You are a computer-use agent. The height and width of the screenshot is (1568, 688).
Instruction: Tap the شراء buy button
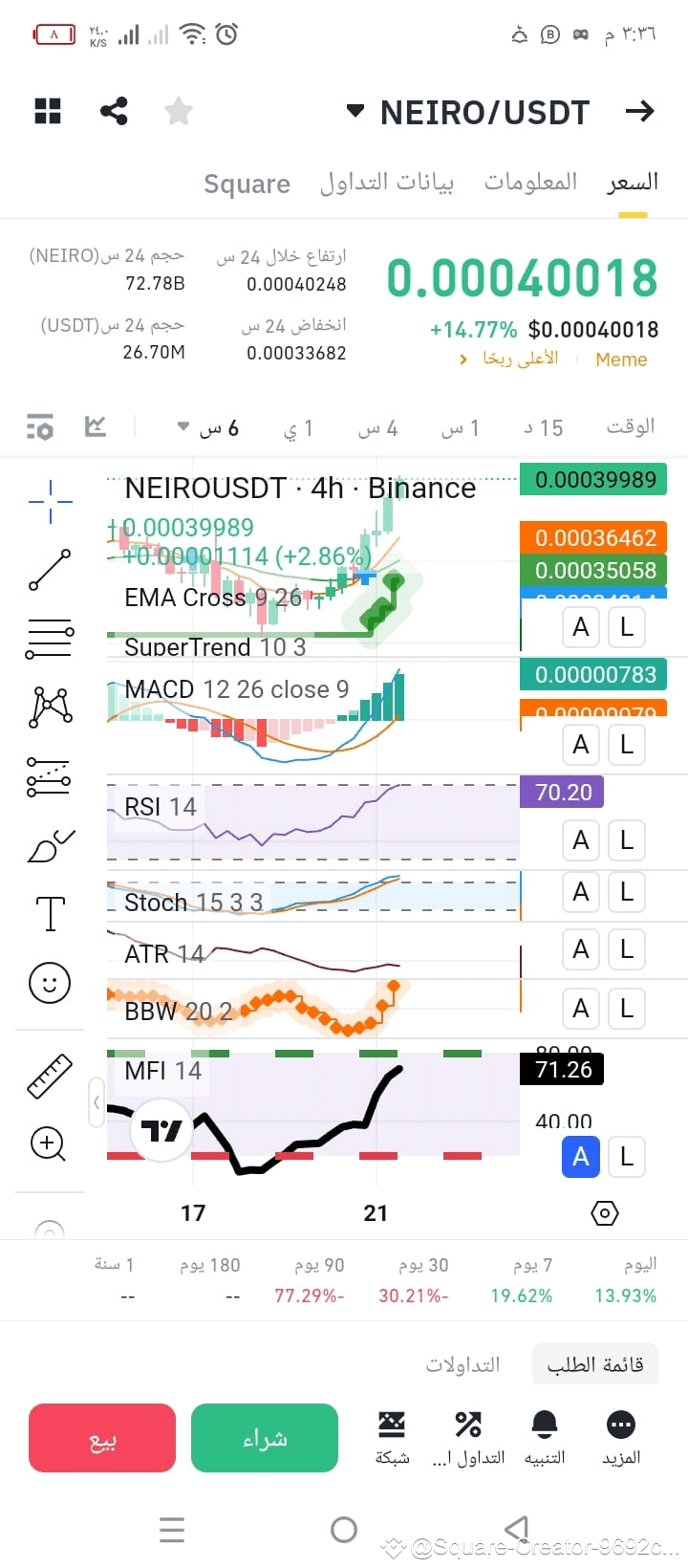point(265,1438)
